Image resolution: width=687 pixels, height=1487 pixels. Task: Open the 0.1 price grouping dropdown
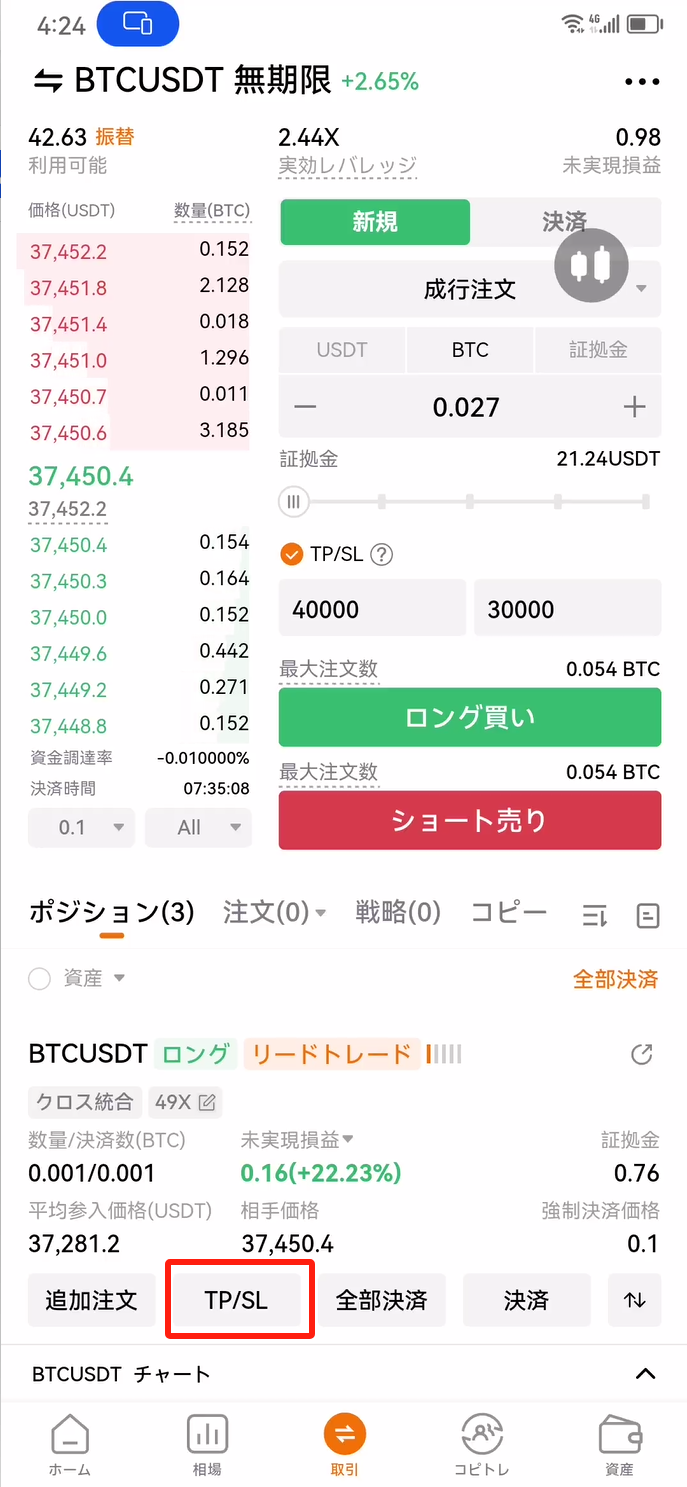[x=81, y=827]
